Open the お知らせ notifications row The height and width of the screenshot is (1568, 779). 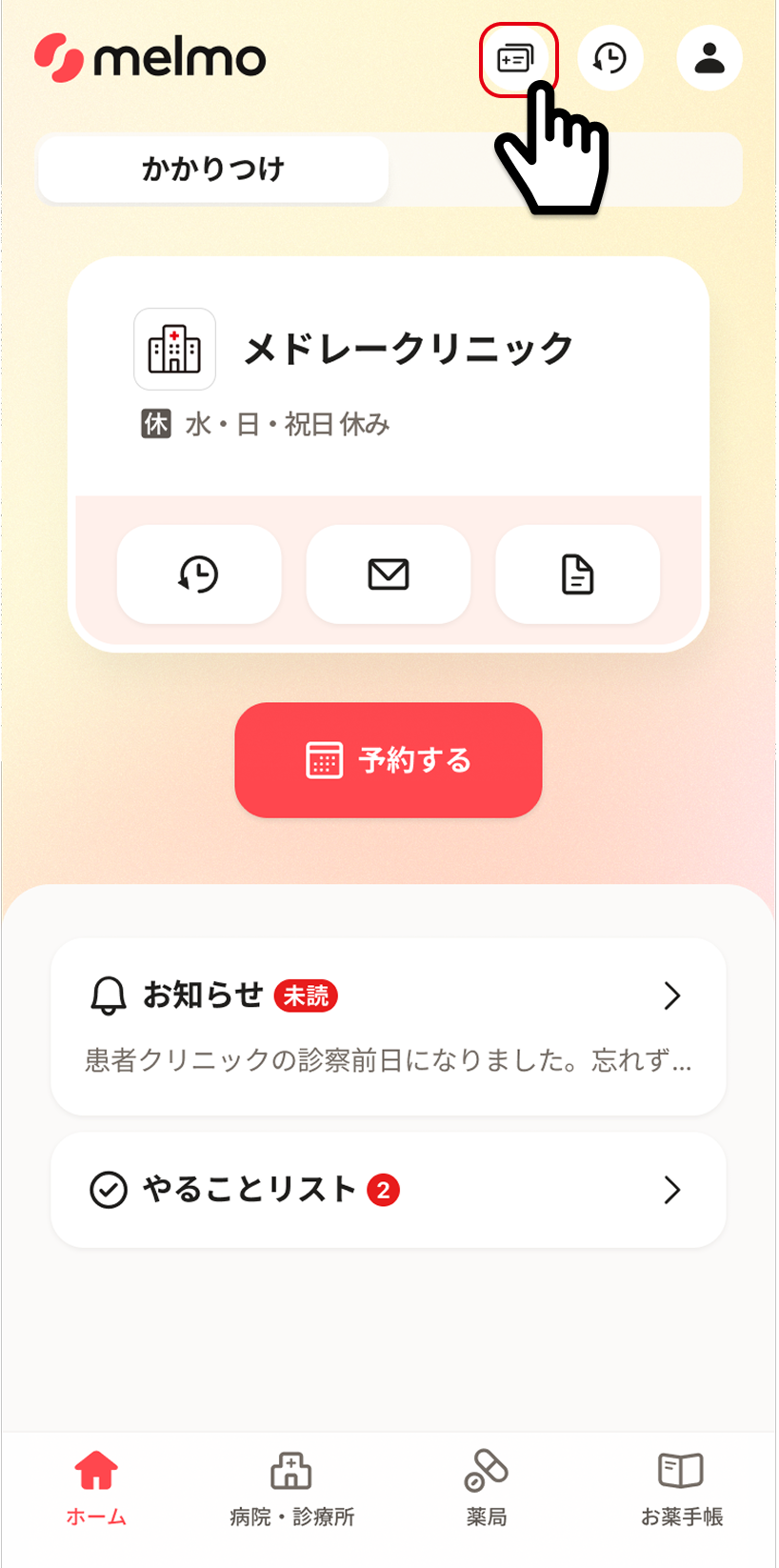[389, 1027]
